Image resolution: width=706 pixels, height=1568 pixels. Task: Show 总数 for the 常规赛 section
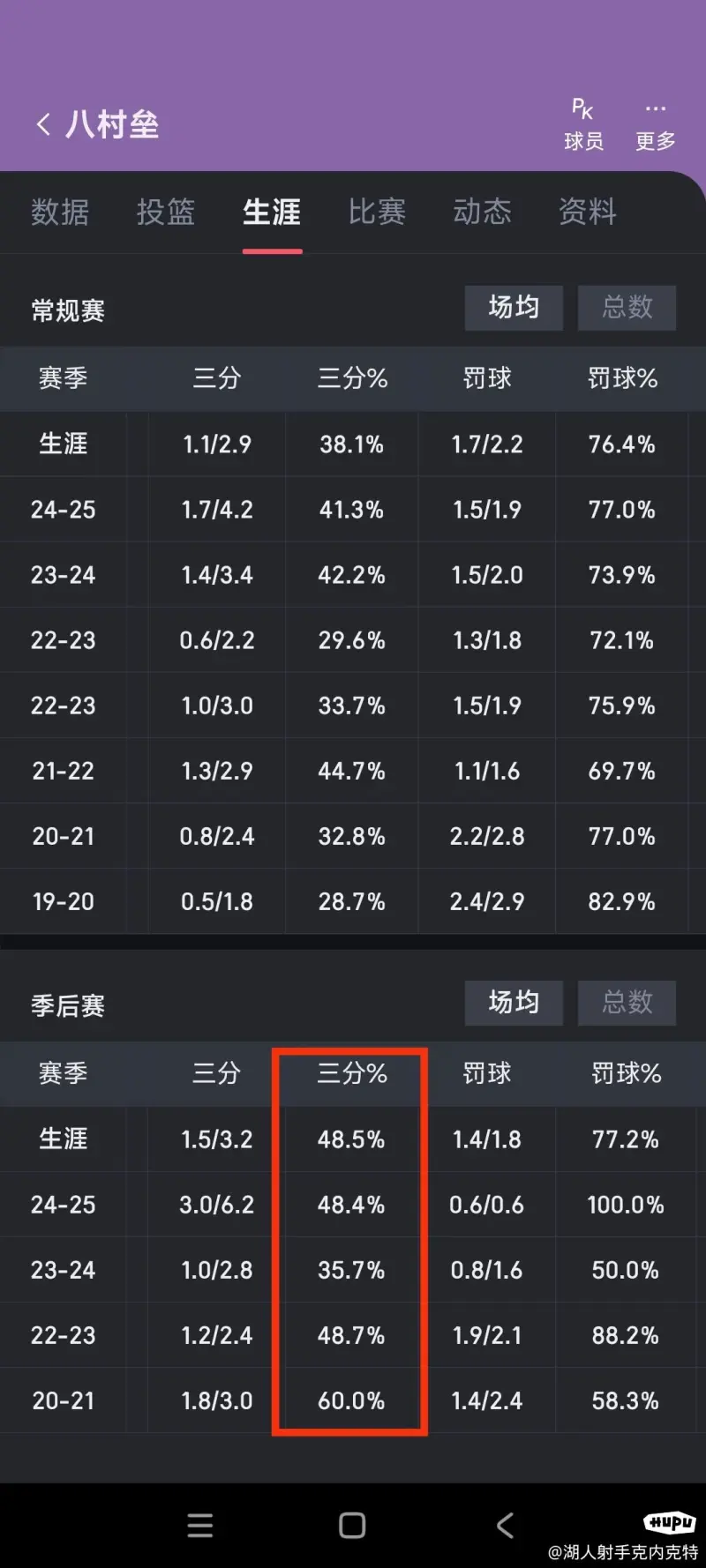point(627,308)
